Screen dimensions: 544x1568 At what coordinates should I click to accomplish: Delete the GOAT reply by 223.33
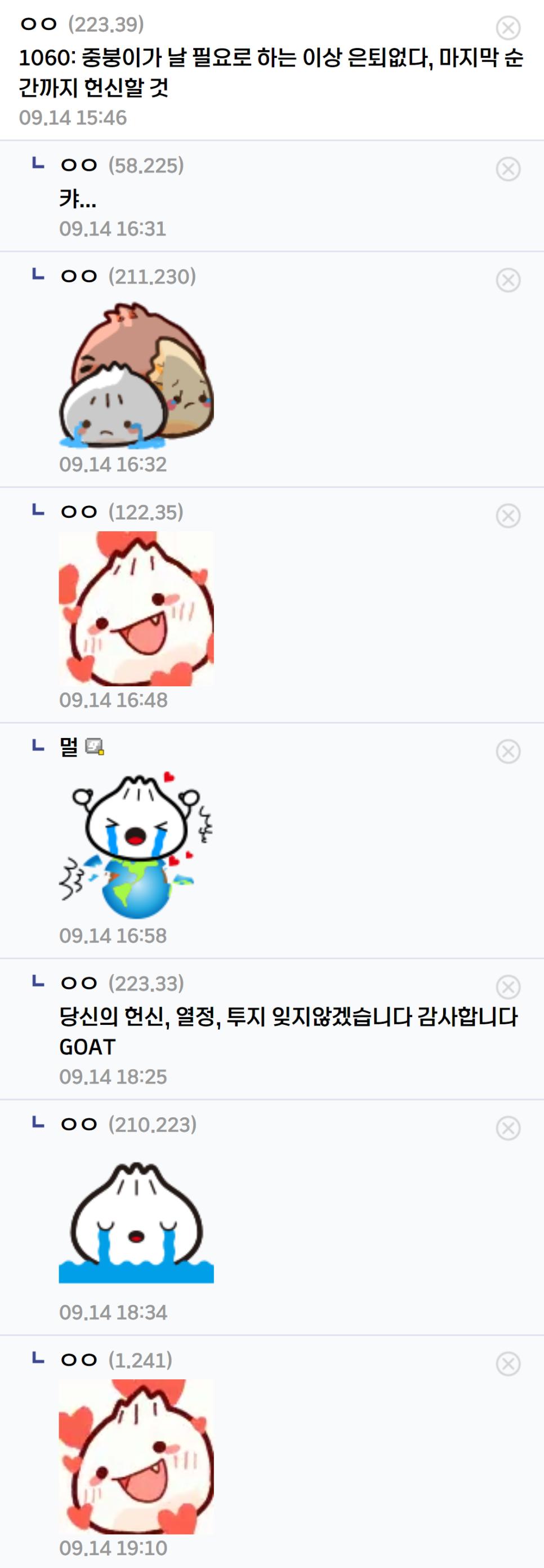tap(507, 987)
